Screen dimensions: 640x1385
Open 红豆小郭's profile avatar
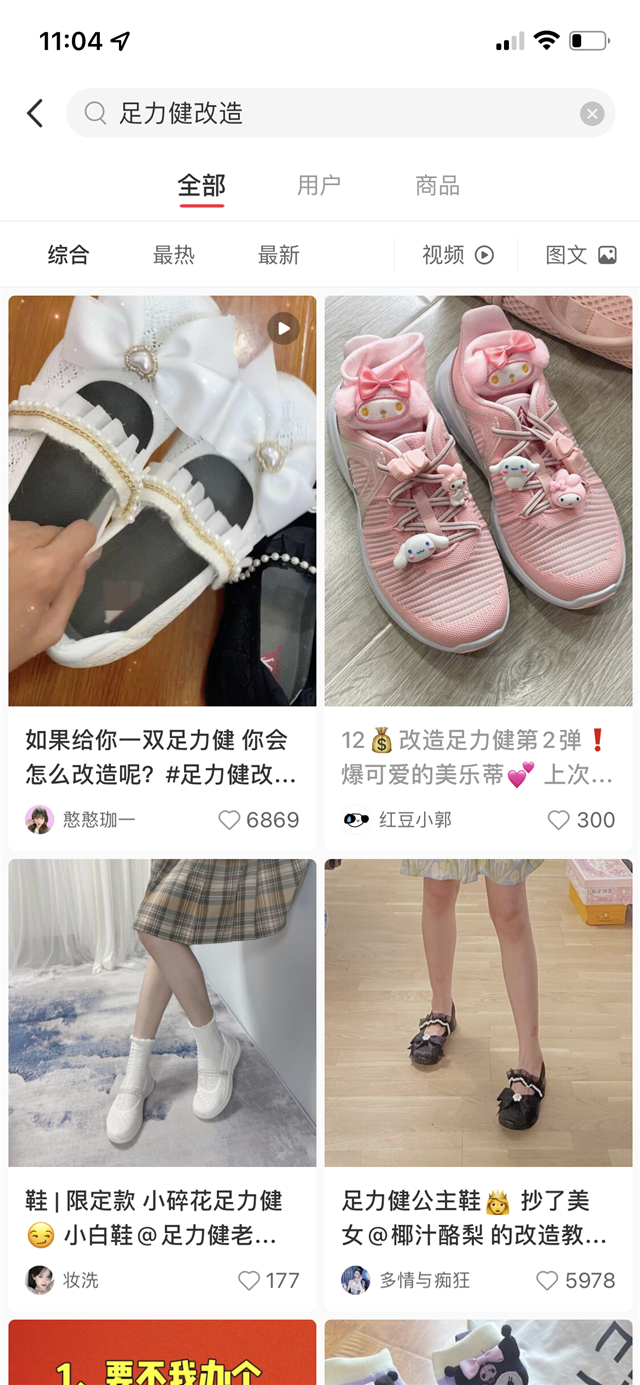(x=356, y=820)
